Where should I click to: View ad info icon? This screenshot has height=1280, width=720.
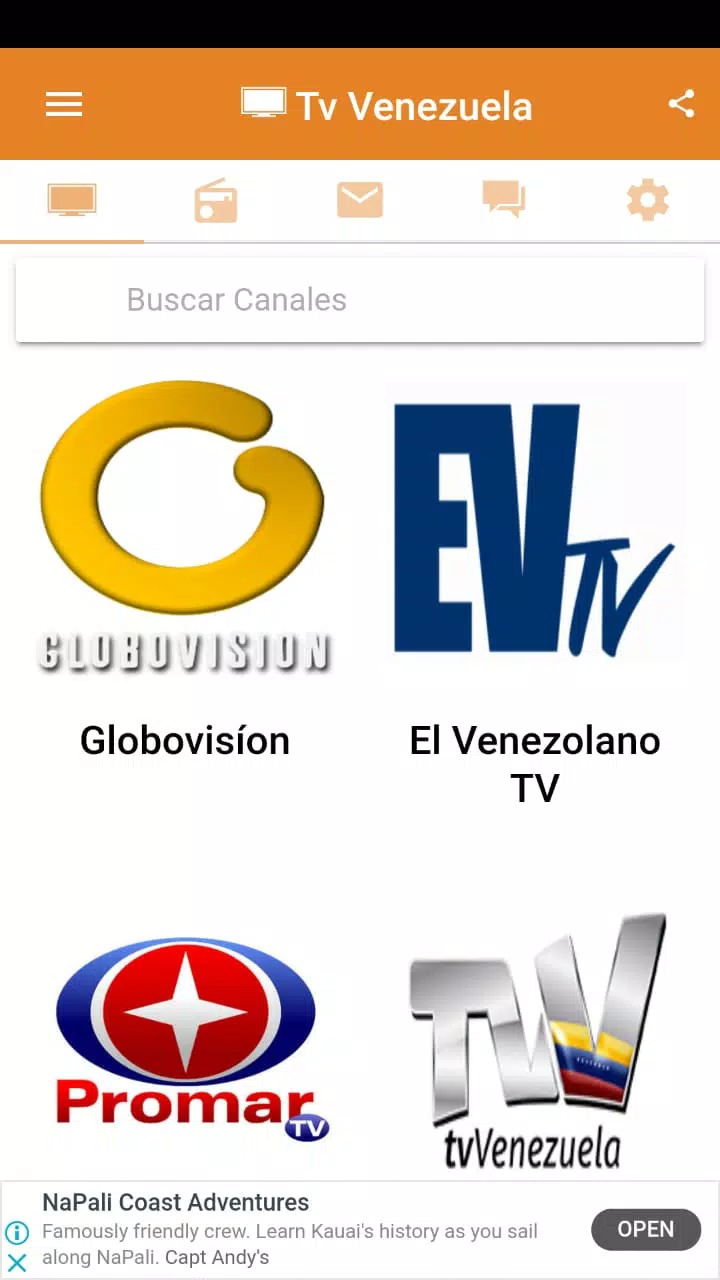click(x=17, y=1233)
